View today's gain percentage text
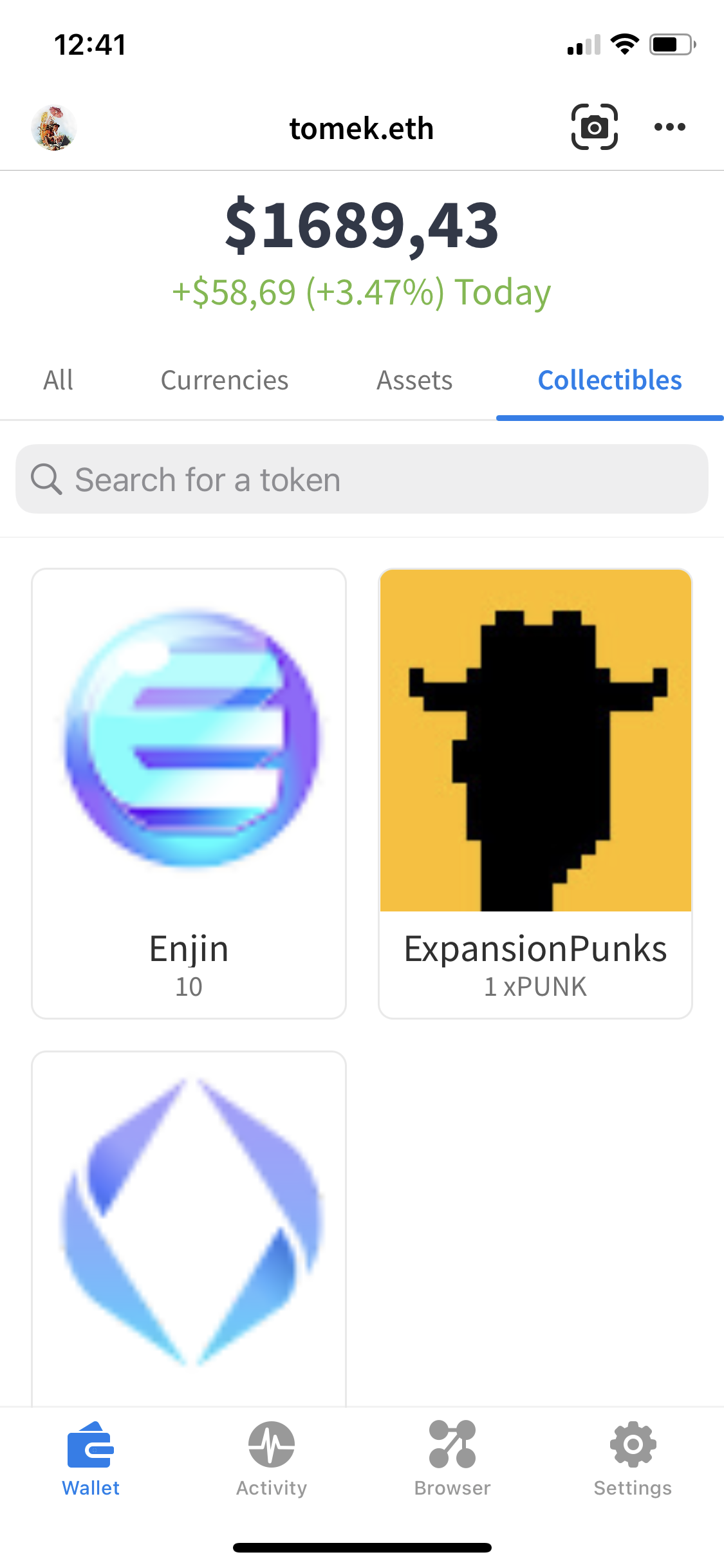This screenshot has width=724, height=1568. tap(362, 293)
